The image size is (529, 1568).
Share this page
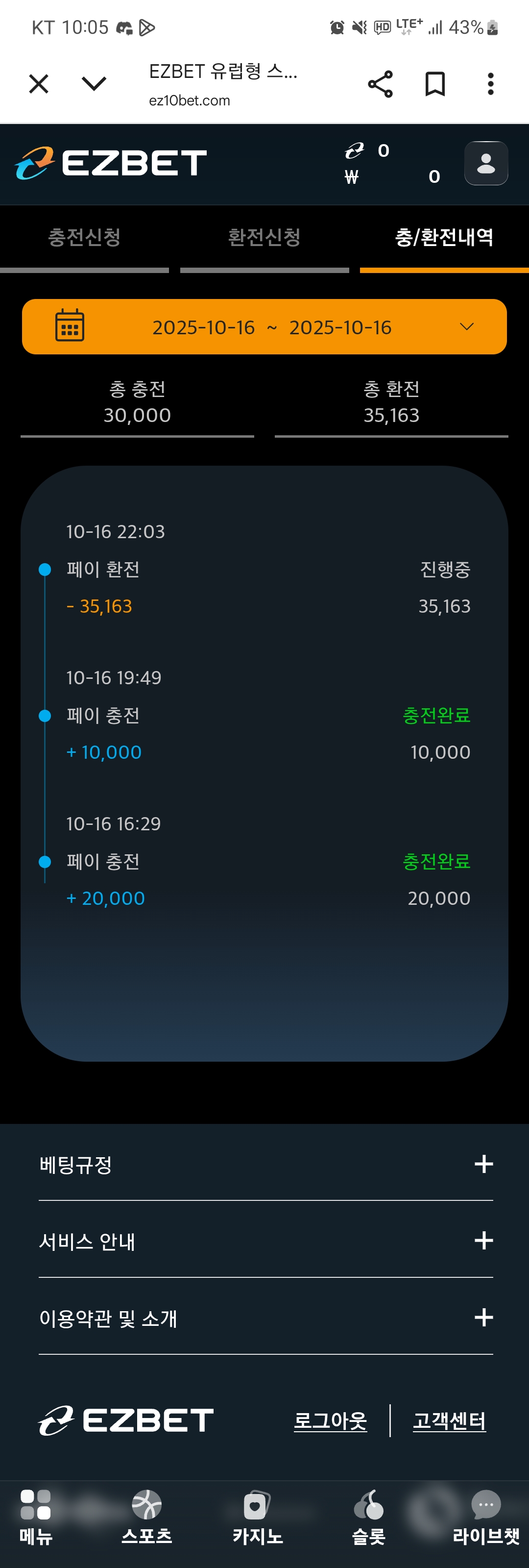pyautogui.click(x=380, y=84)
